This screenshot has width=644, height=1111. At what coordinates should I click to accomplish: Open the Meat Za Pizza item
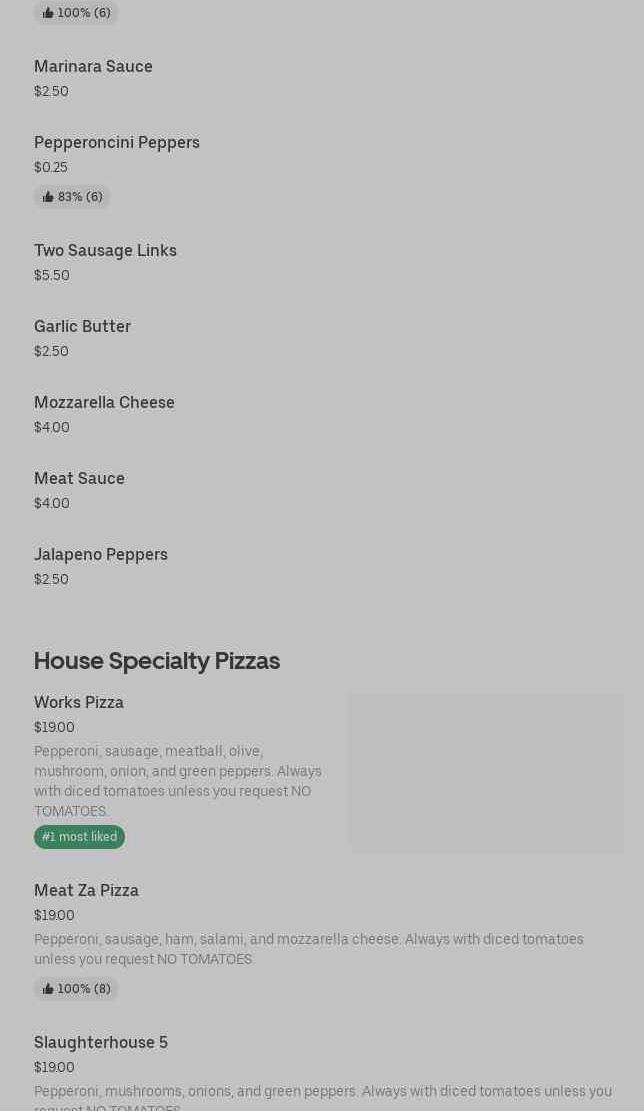pos(86,891)
